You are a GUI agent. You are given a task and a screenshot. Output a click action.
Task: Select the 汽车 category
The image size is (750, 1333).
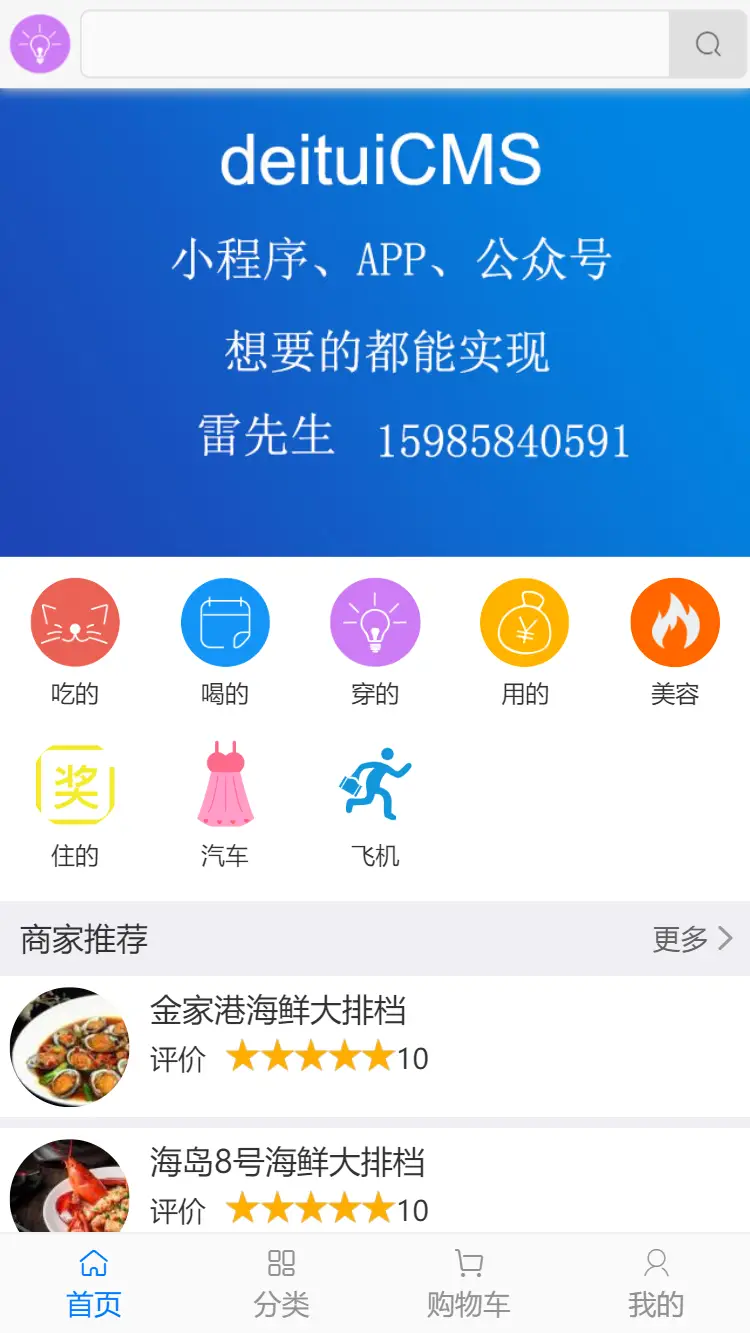(x=225, y=805)
